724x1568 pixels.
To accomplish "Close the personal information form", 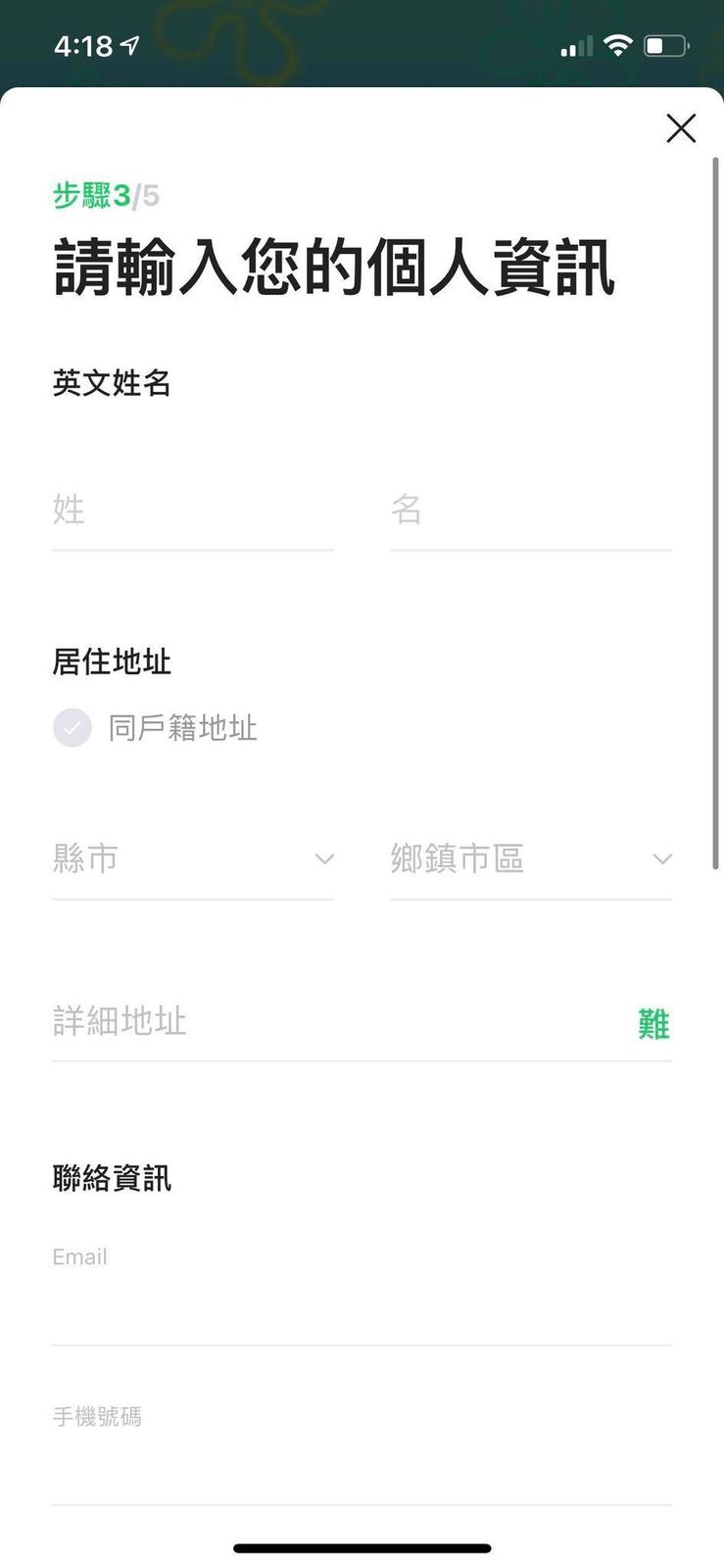I will [681, 128].
